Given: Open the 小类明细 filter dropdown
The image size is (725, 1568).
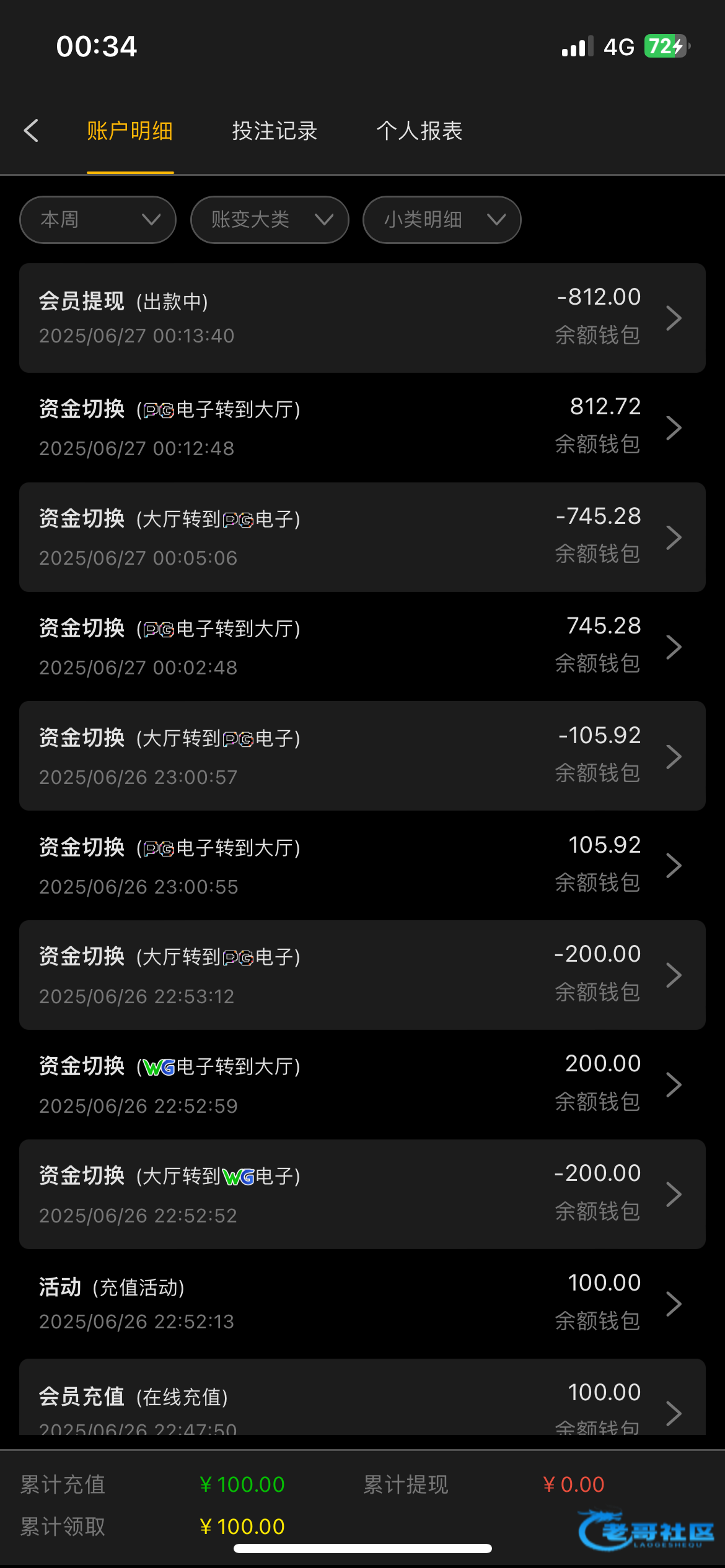Looking at the screenshot, I should (442, 220).
